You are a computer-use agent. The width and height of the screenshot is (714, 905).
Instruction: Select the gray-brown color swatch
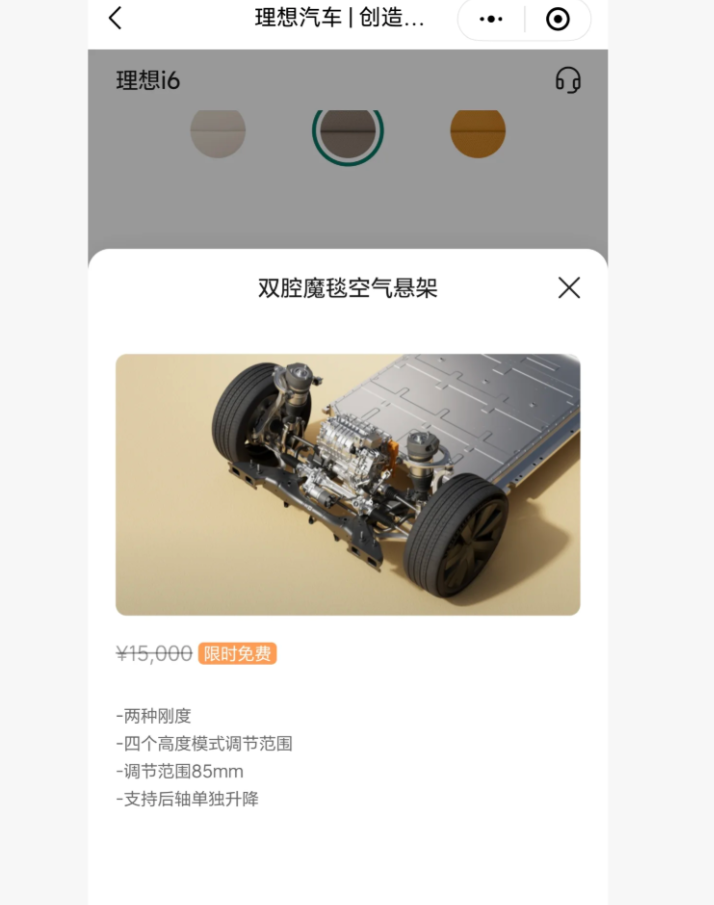348,131
